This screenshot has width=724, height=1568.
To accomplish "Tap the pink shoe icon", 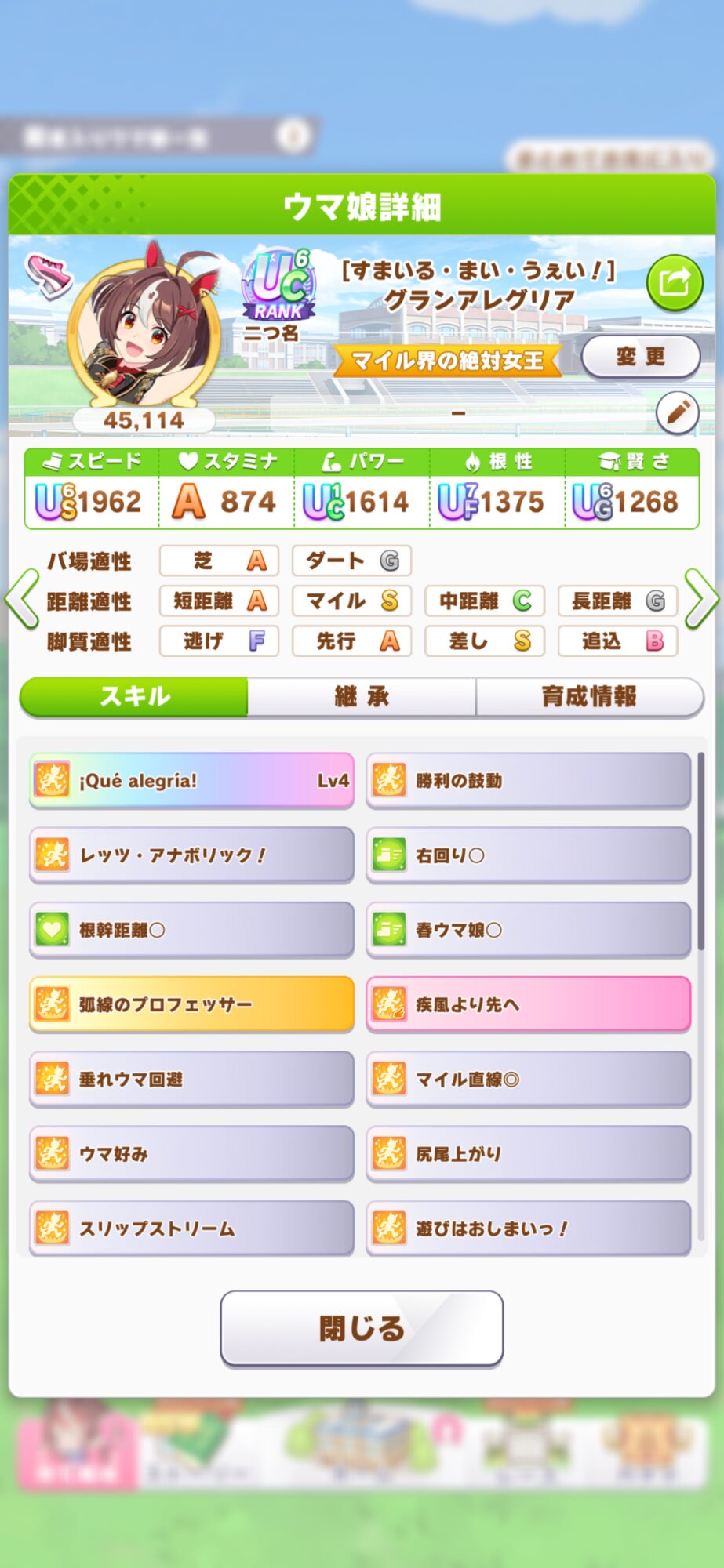I will 48,273.
